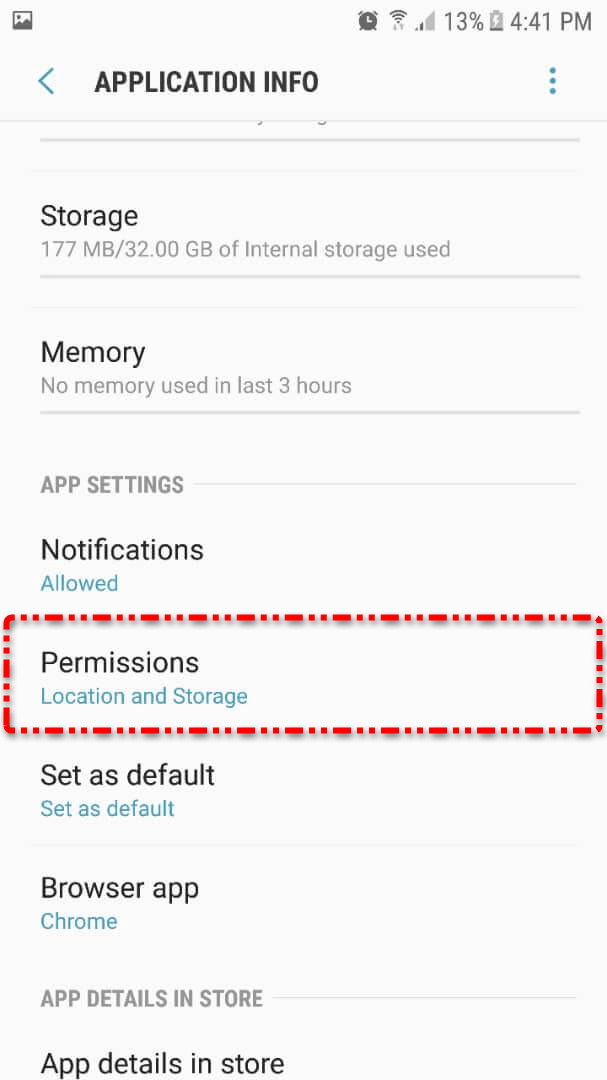Open the overflow menu
This screenshot has height=1080, width=607.
[552, 81]
